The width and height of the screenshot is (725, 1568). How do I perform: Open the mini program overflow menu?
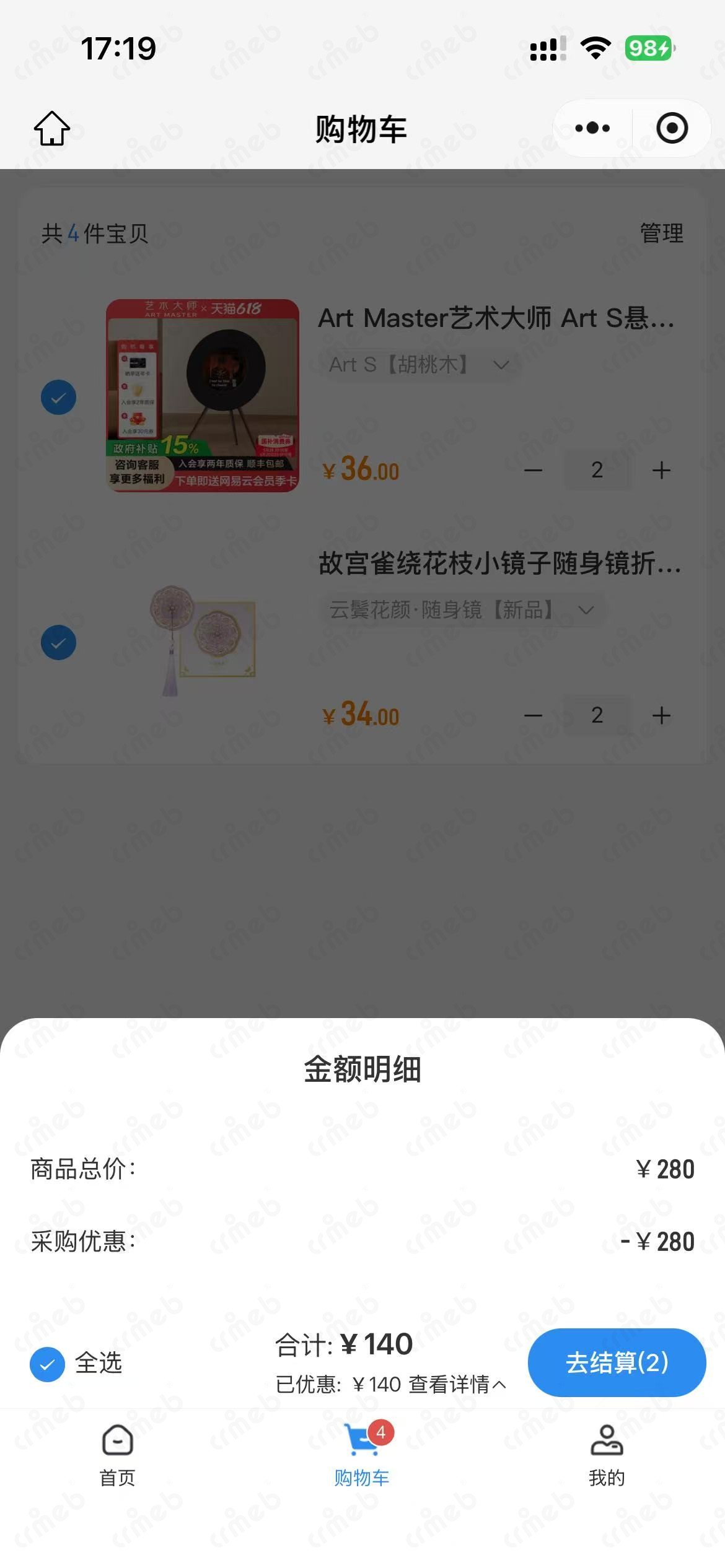pyautogui.click(x=592, y=128)
